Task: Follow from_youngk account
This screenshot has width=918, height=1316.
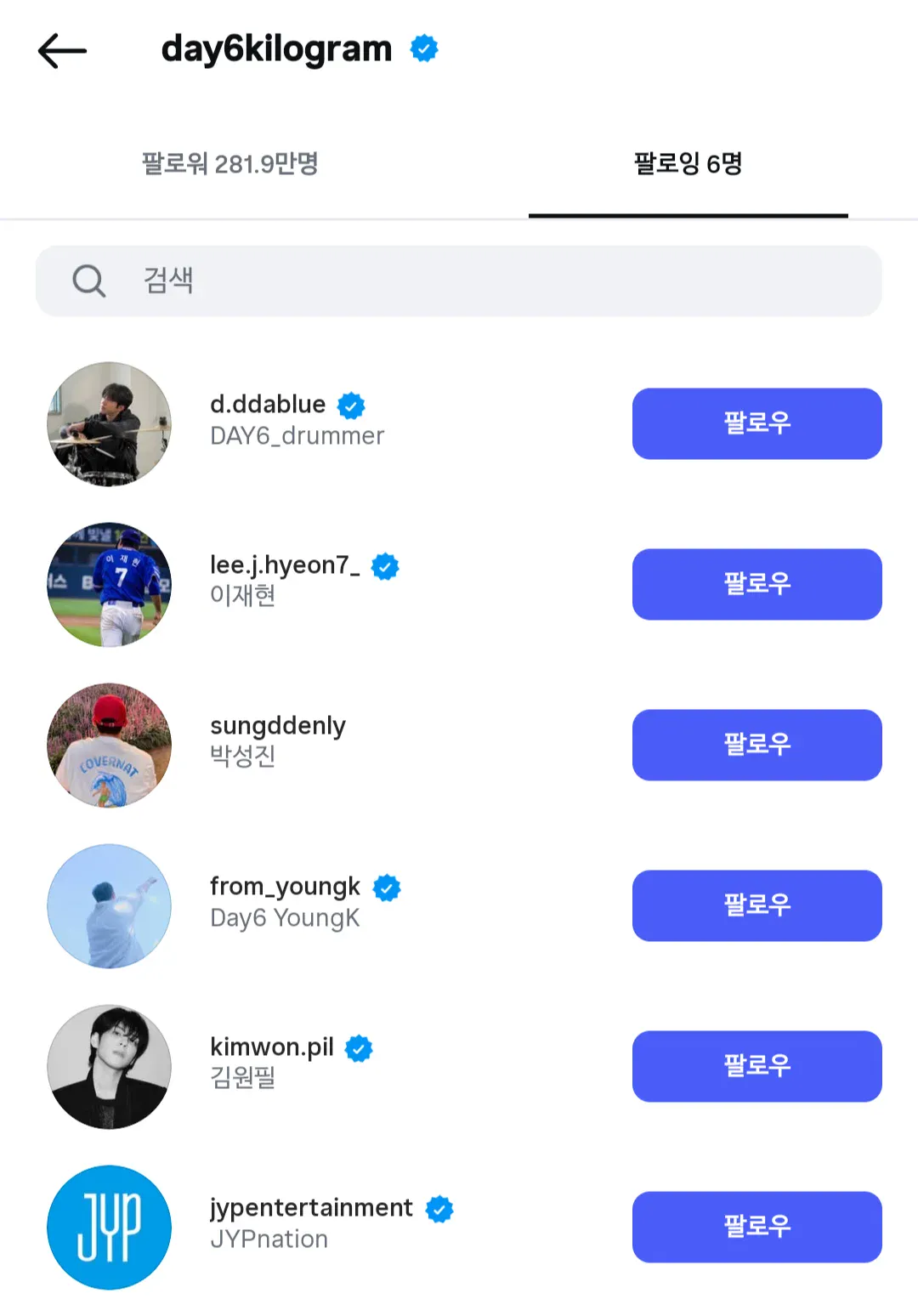Action: click(757, 905)
